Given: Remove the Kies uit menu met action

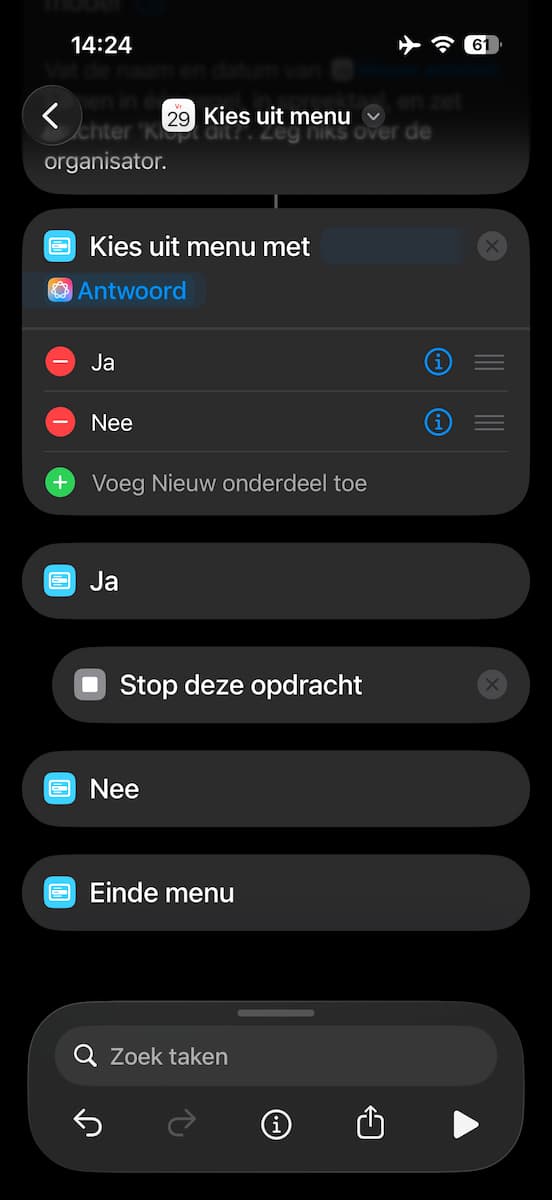Looking at the screenshot, I should [x=492, y=246].
